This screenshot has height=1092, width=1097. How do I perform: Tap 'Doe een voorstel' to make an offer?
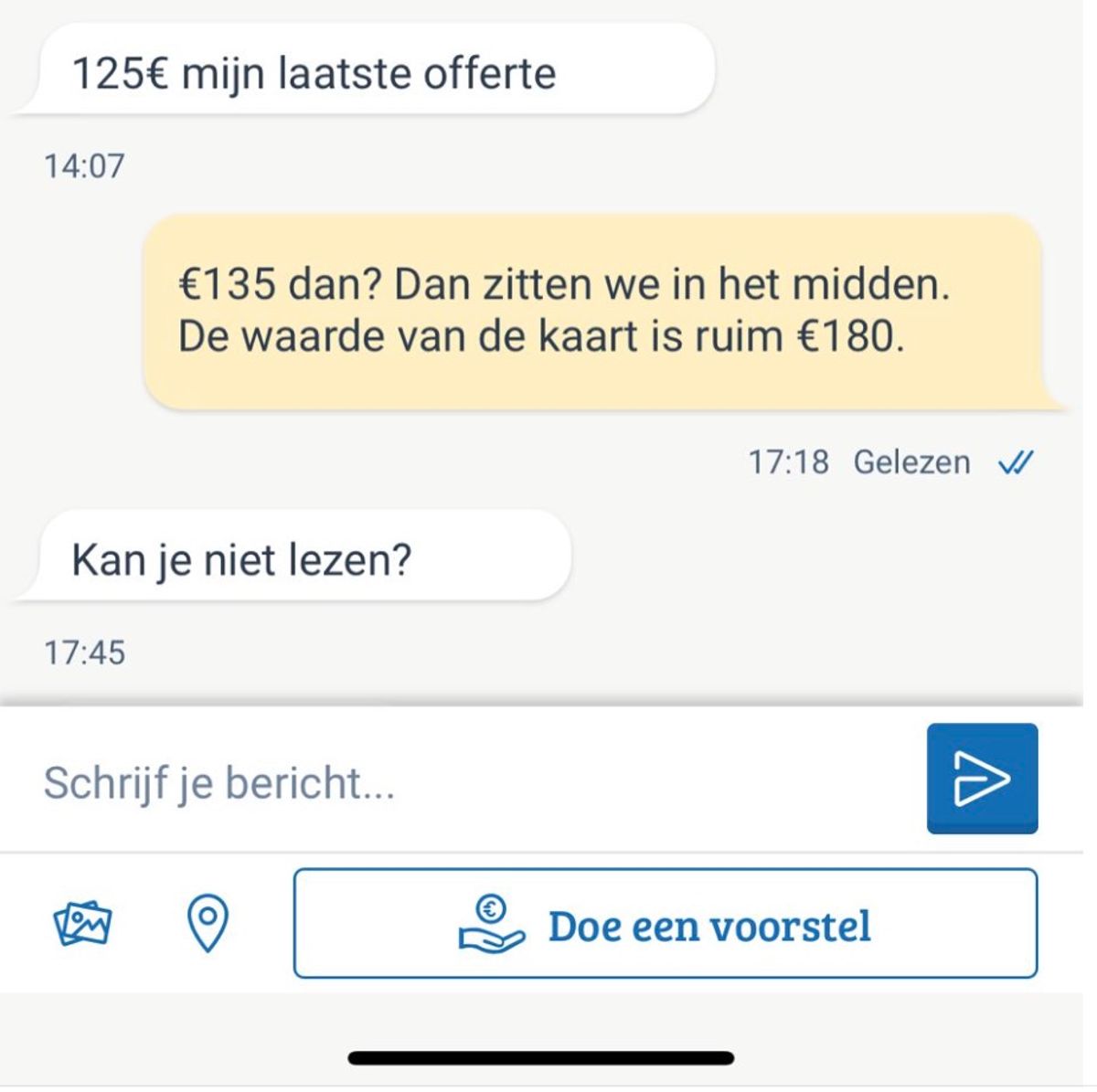point(665,924)
